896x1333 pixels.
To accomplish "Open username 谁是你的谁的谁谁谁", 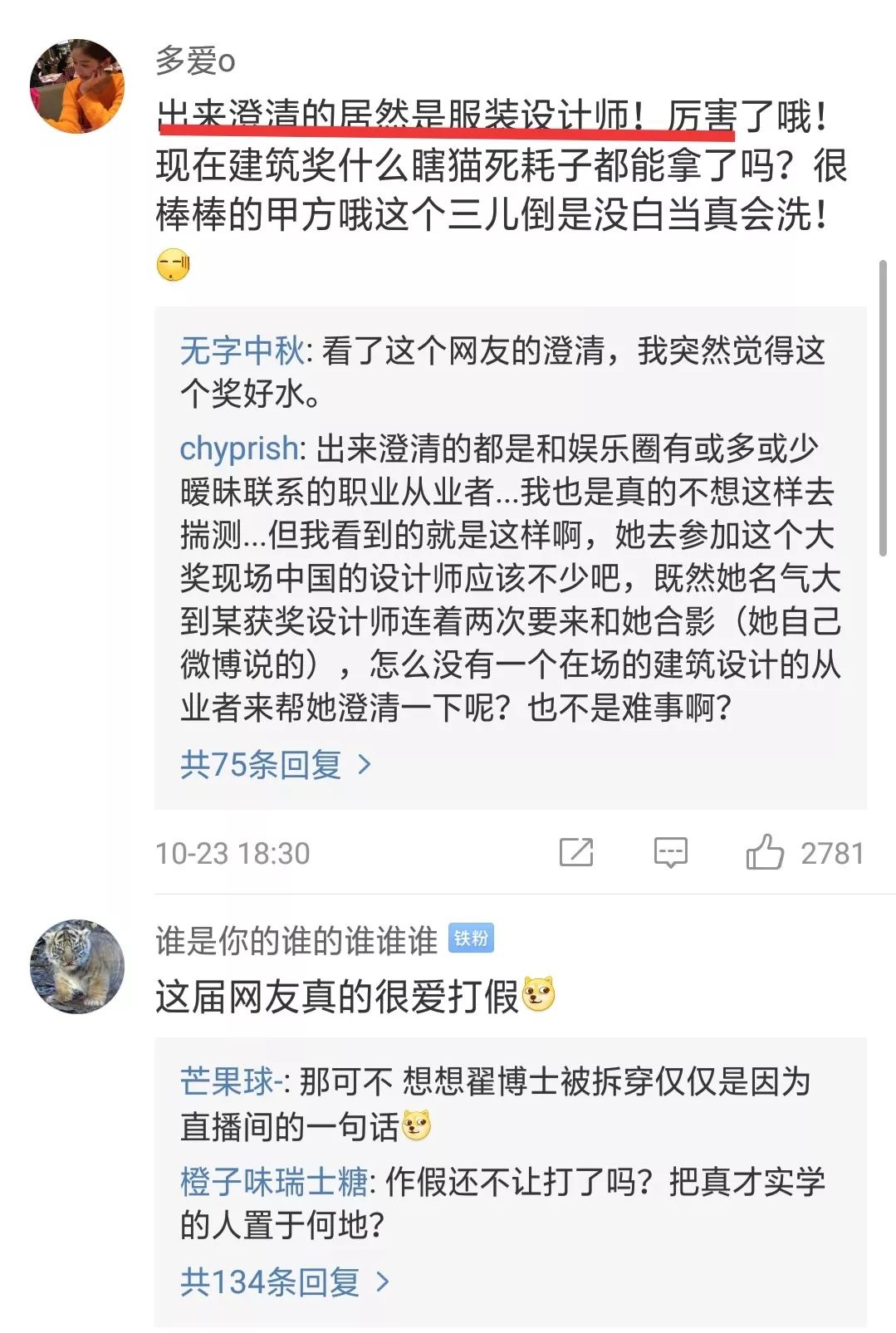I will [296, 941].
